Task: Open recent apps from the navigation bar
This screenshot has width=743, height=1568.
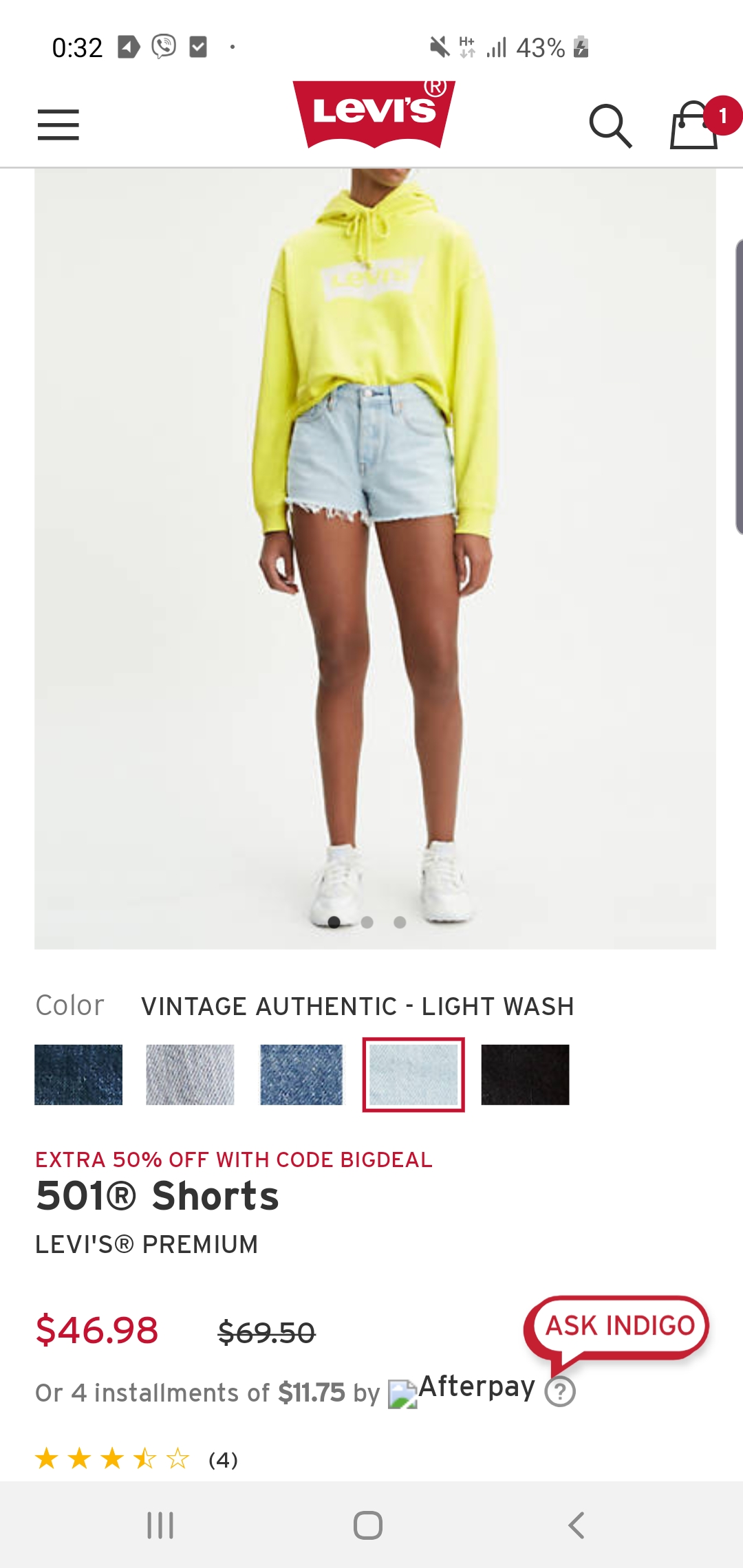Action: tap(160, 1525)
